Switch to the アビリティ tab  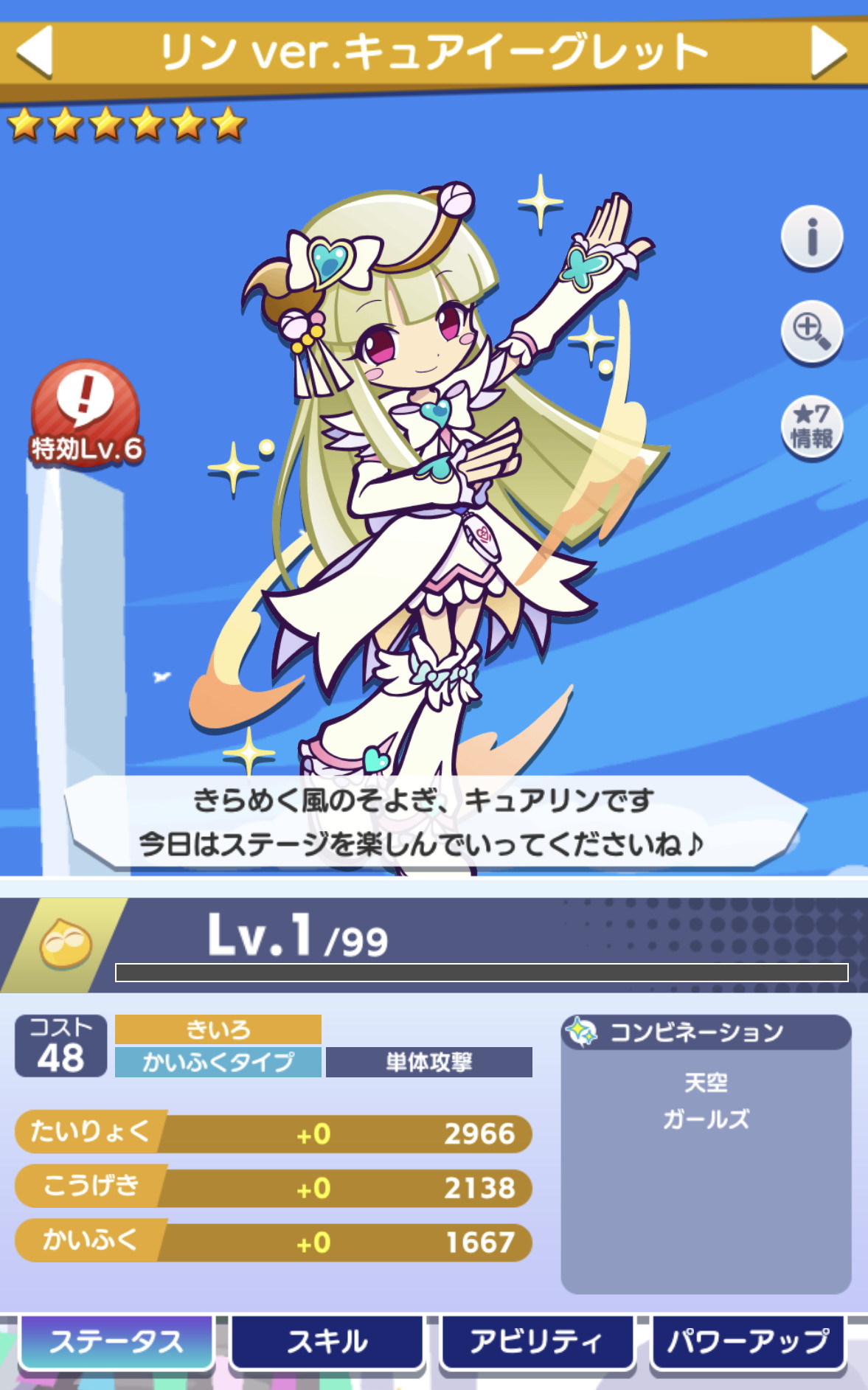click(x=538, y=1342)
